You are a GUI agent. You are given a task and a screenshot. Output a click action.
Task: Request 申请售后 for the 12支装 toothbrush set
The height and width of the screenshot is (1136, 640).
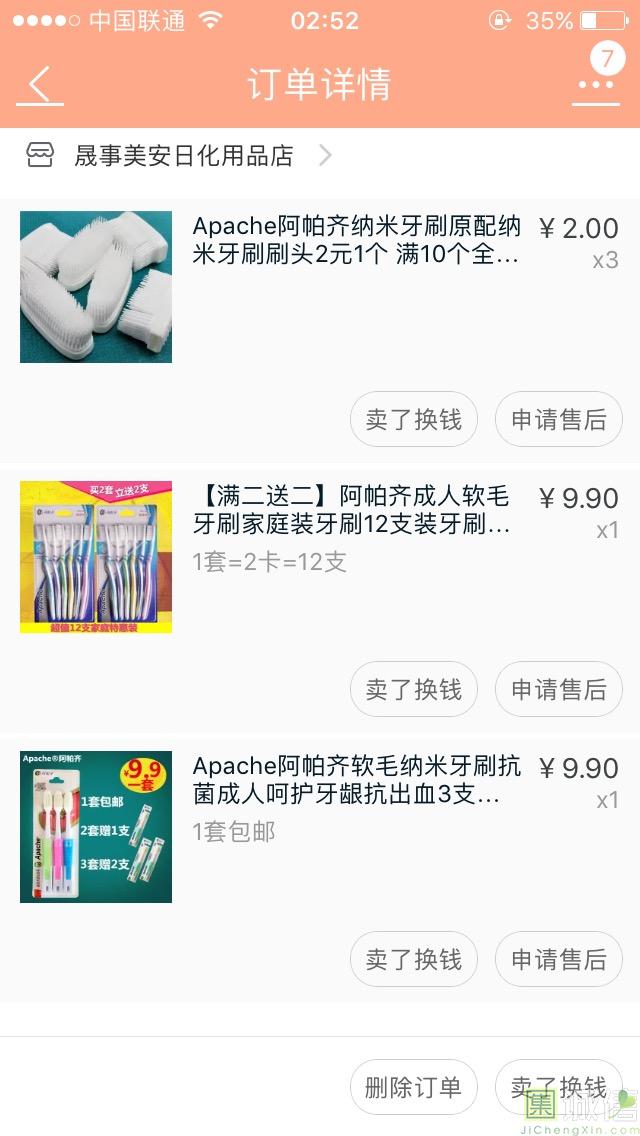tap(558, 690)
